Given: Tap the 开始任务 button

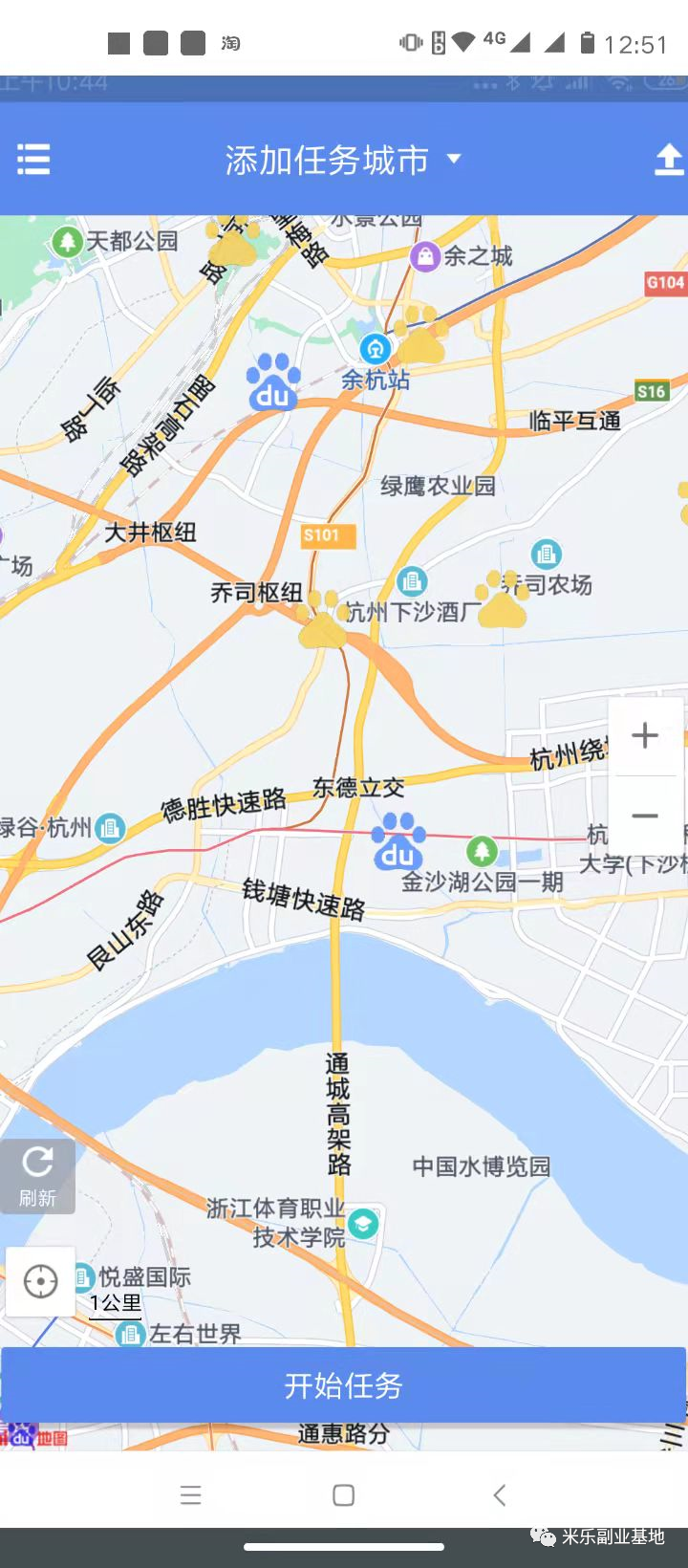Looking at the screenshot, I should pyautogui.click(x=343, y=1384).
